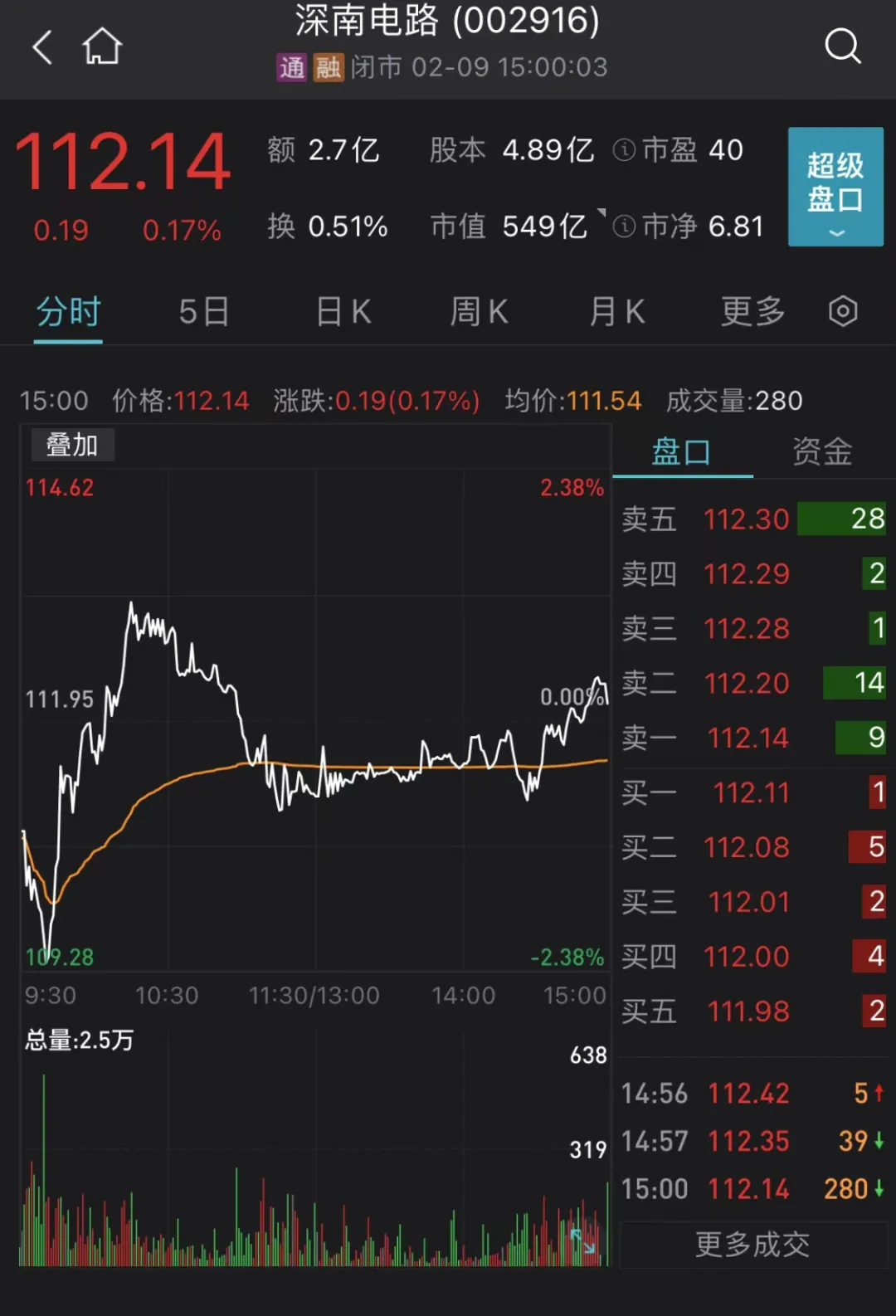Select the home icon
This screenshot has width=896, height=1316.
click(102, 47)
